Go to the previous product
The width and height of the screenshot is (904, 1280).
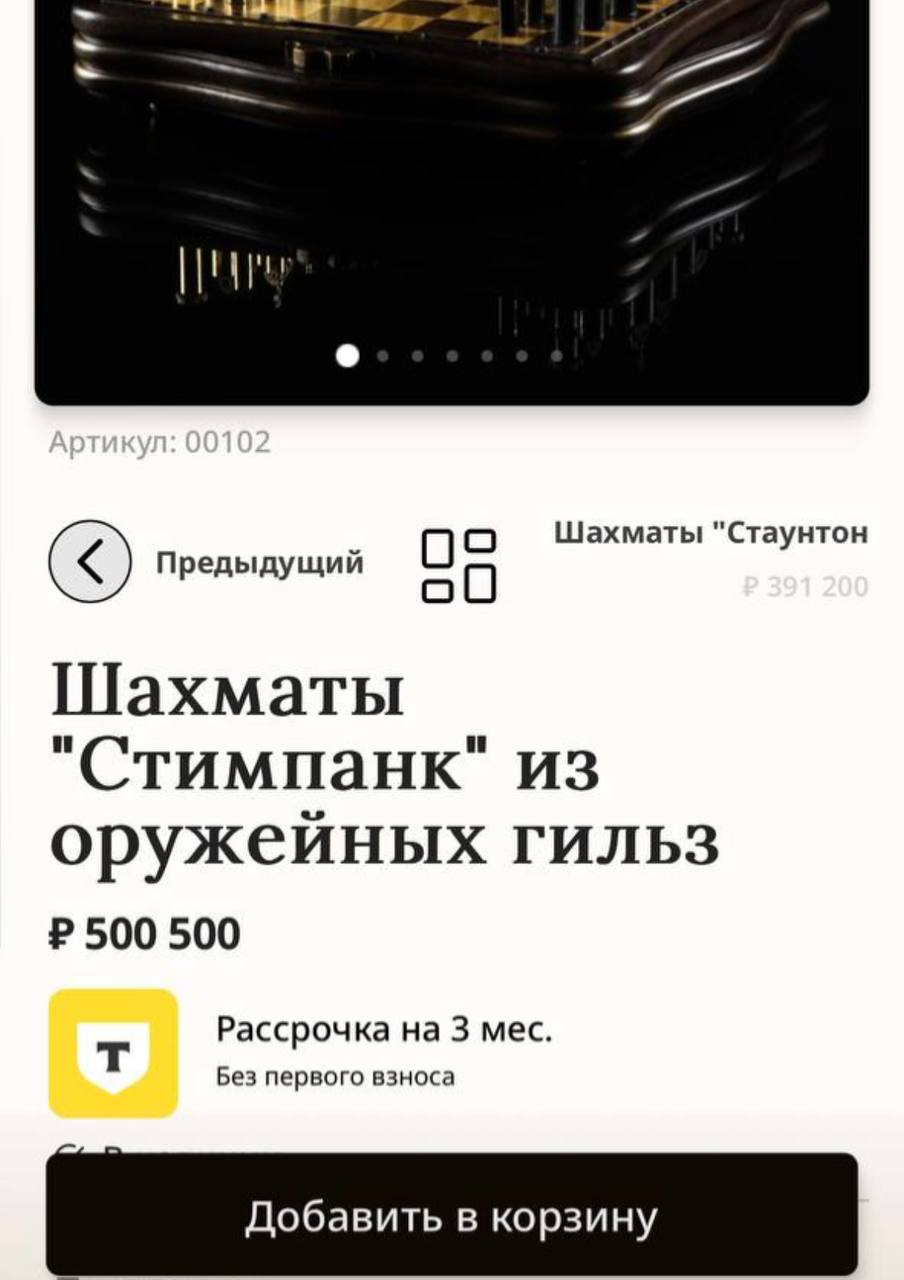click(x=90, y=562)
